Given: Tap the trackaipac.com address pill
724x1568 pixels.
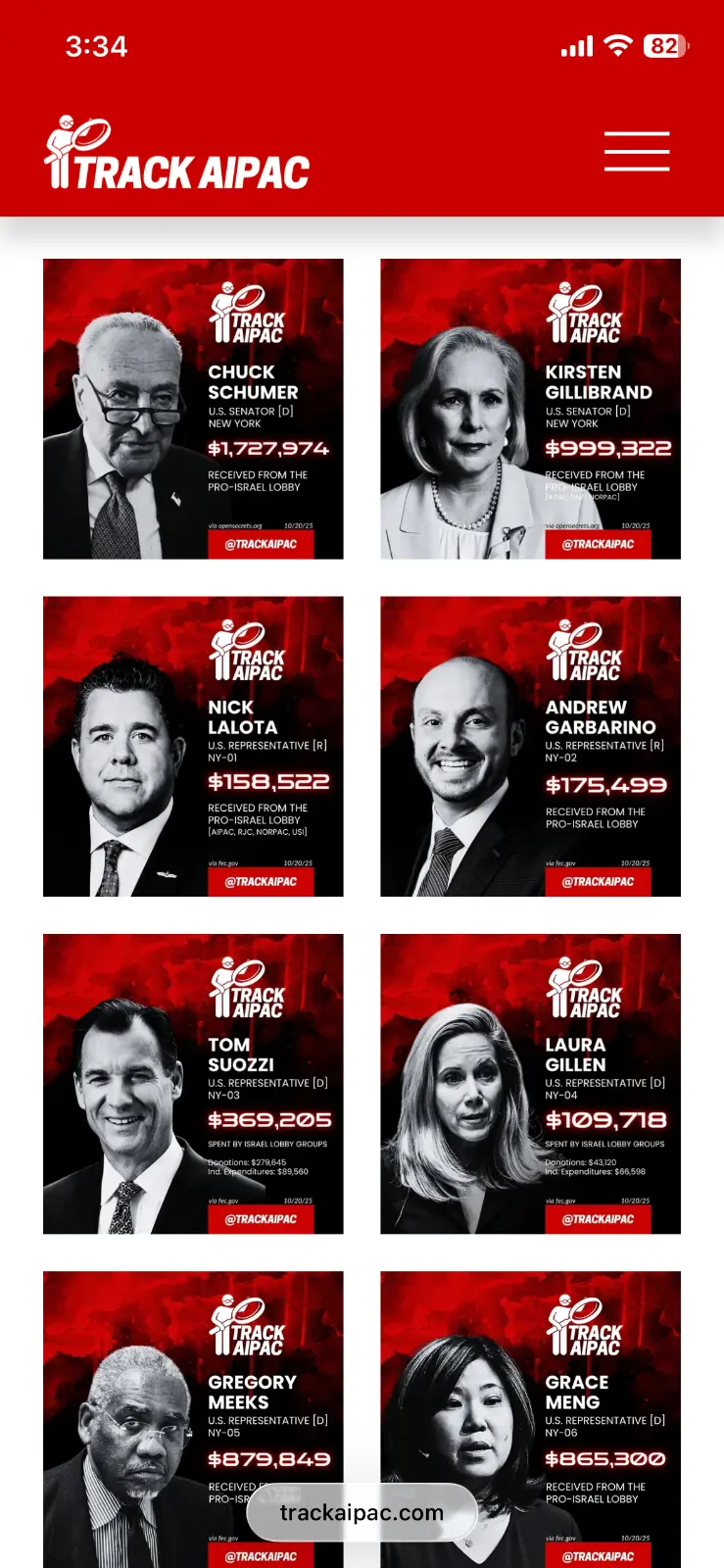Looking at the screenshot, I should (362, 1513).
